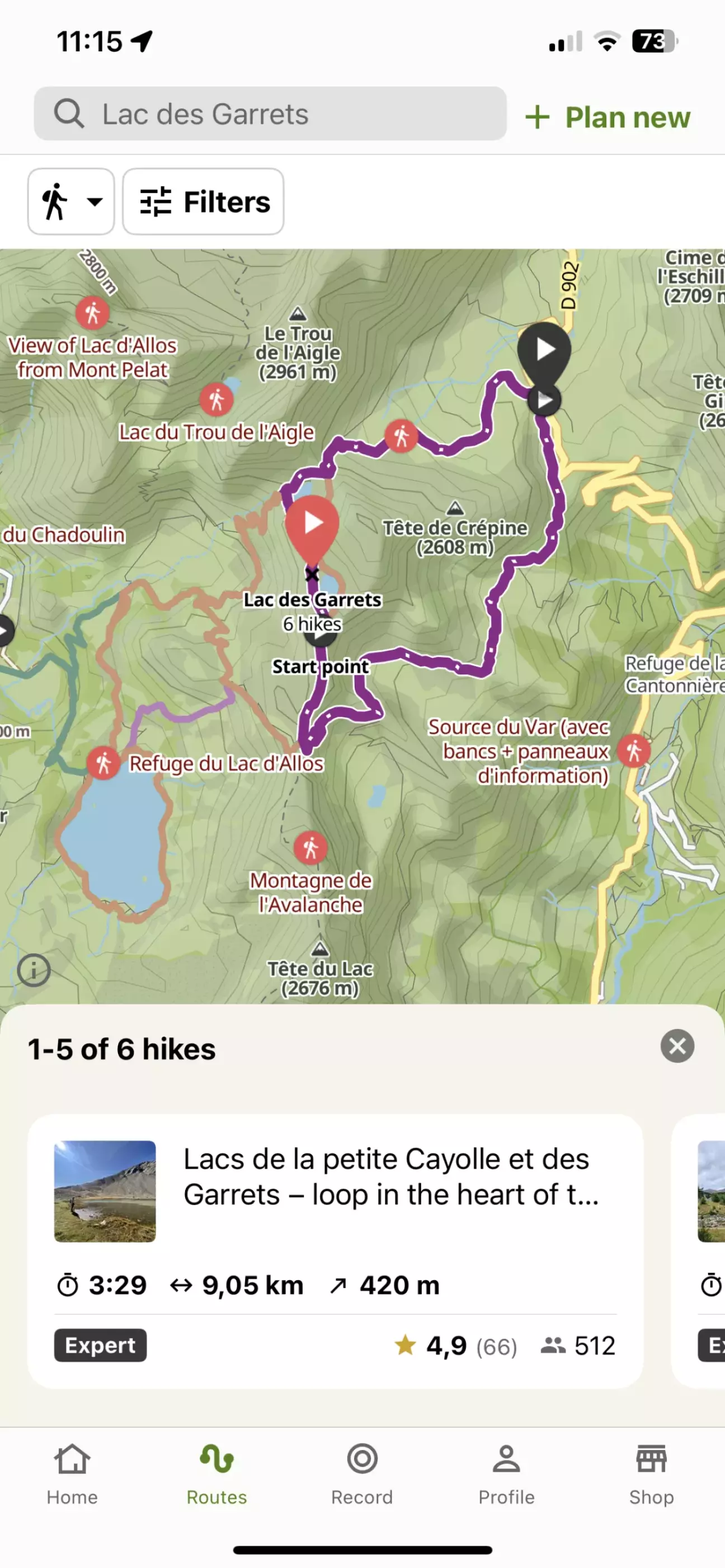Open the View of Lac d'Allos highlight
This screenshot has height=1568, width=725.
[92, 313]
